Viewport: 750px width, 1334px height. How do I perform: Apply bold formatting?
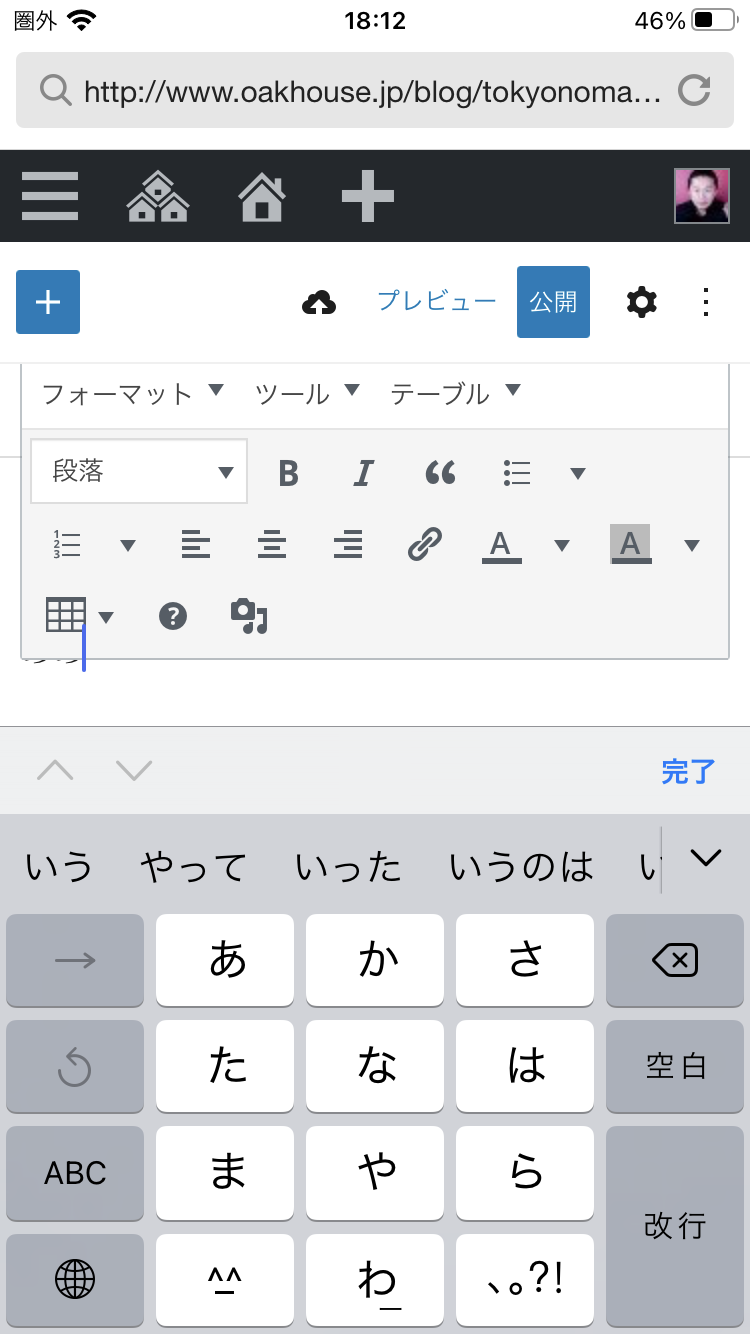289,473
